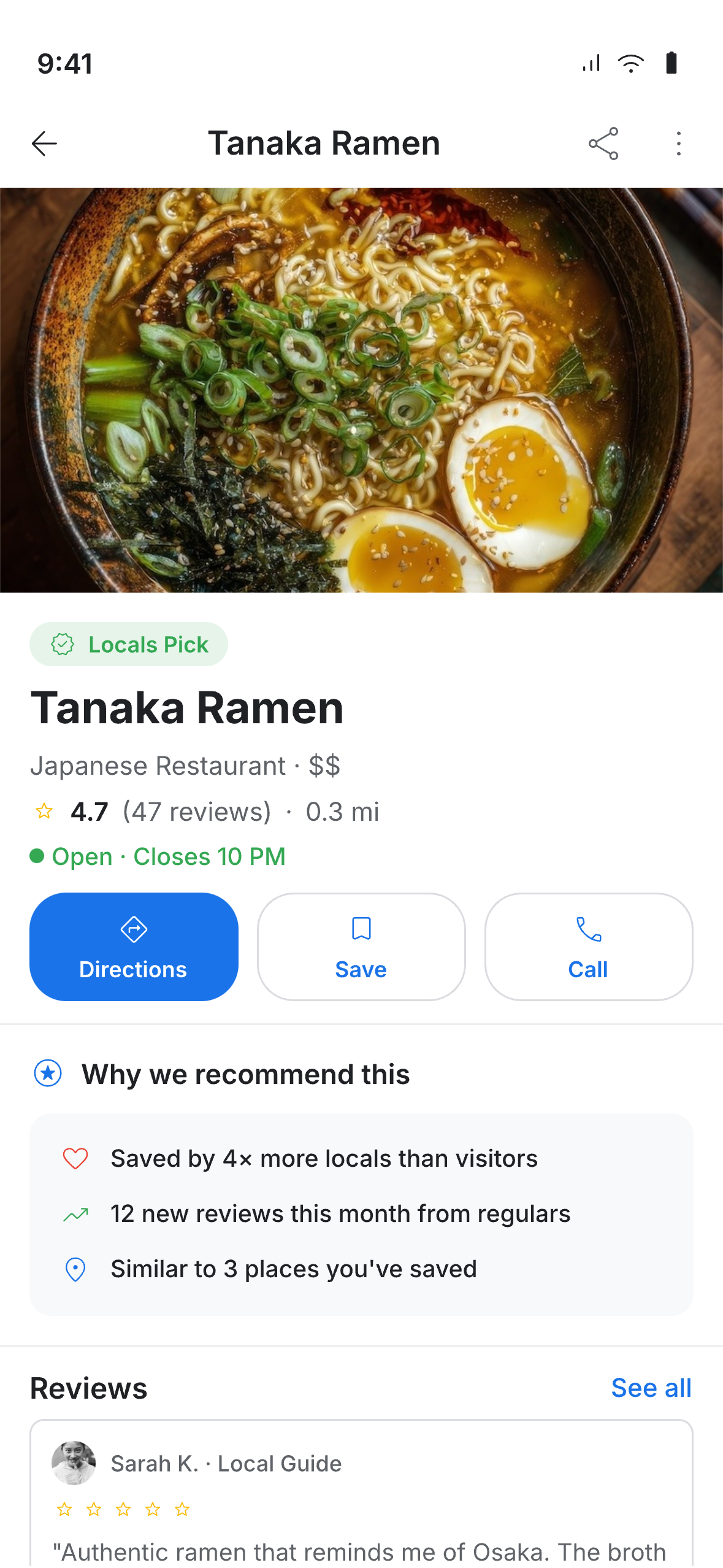Select the first star in Sarah's review rating
The height and width of the screenshot is (1568, 723).
[x=64, y=1508]
